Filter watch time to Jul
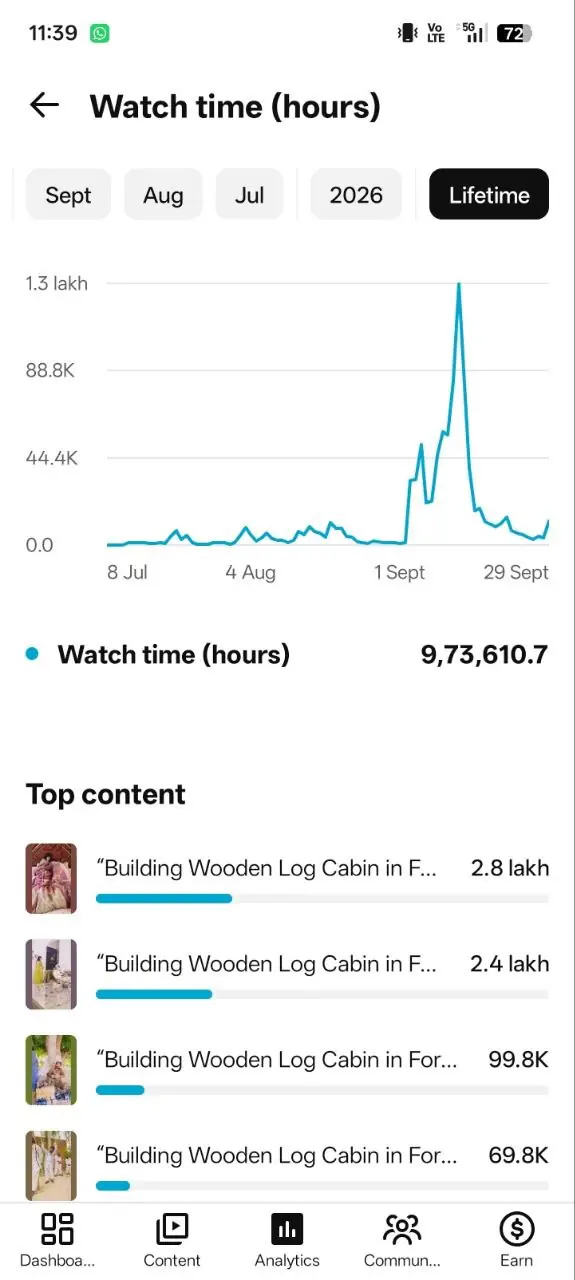 coord(250,195)
